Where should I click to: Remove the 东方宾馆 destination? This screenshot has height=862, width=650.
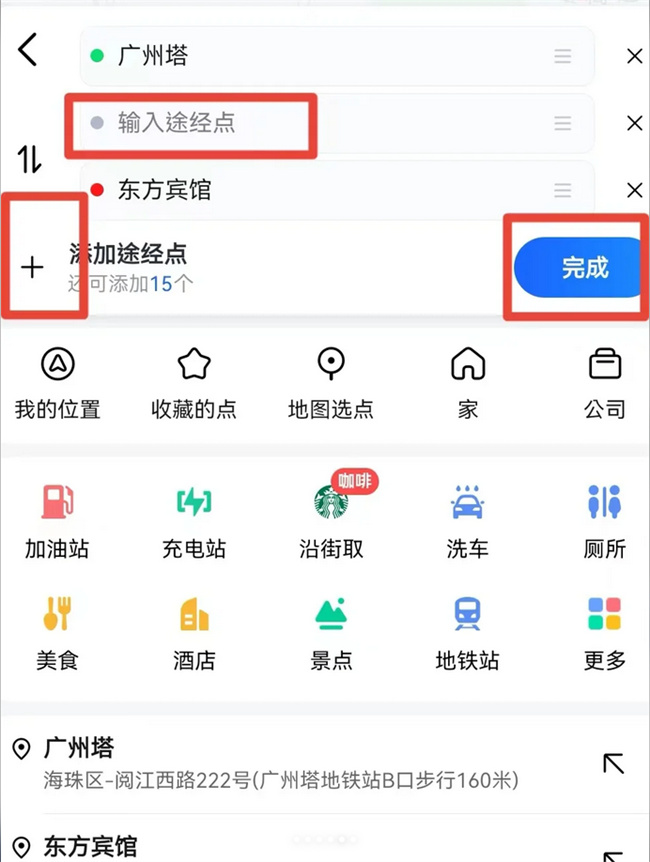point(634,191)
